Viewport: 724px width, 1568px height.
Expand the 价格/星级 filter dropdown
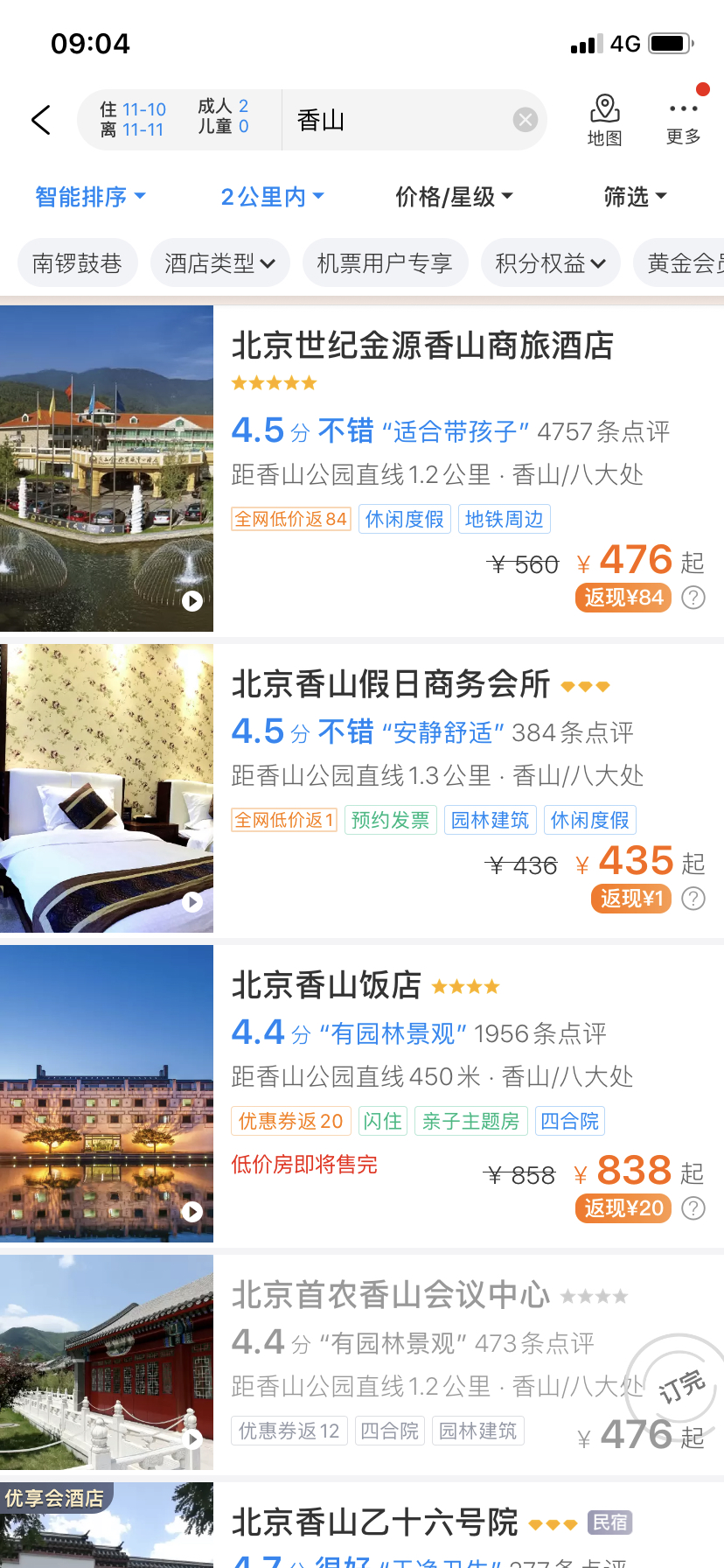[454, 197]
